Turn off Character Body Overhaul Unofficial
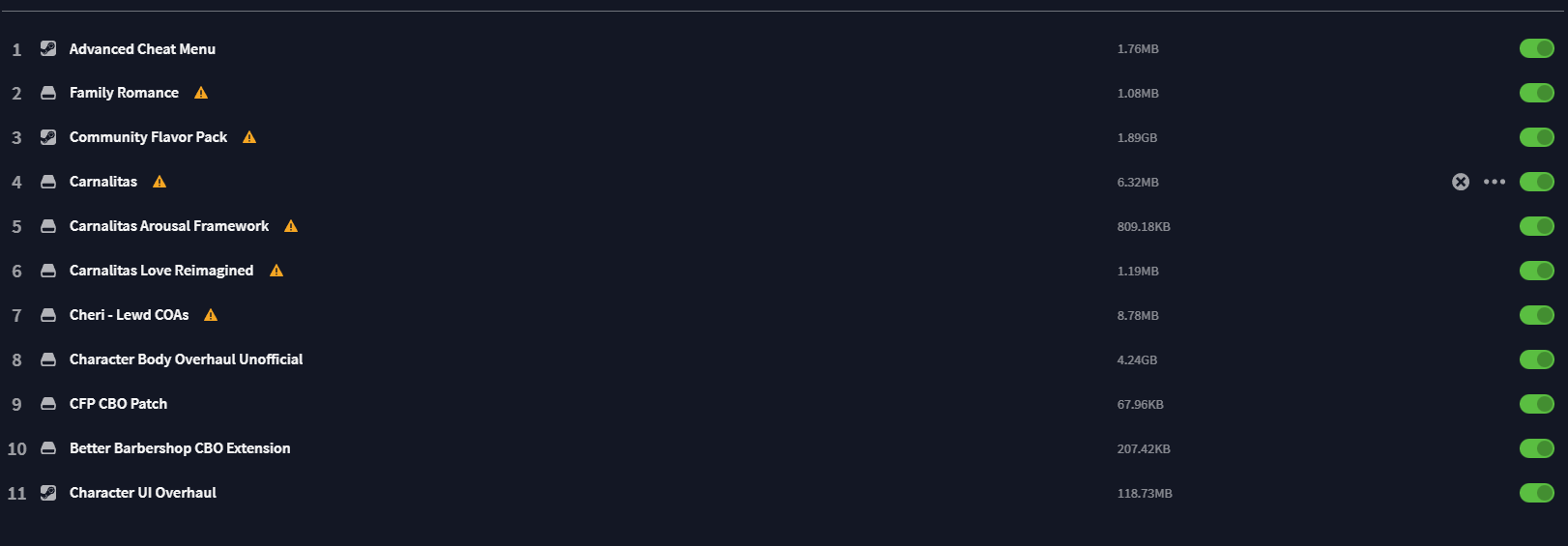Viewport: 1568px width, 546px height. click(x=1536, y=359)
